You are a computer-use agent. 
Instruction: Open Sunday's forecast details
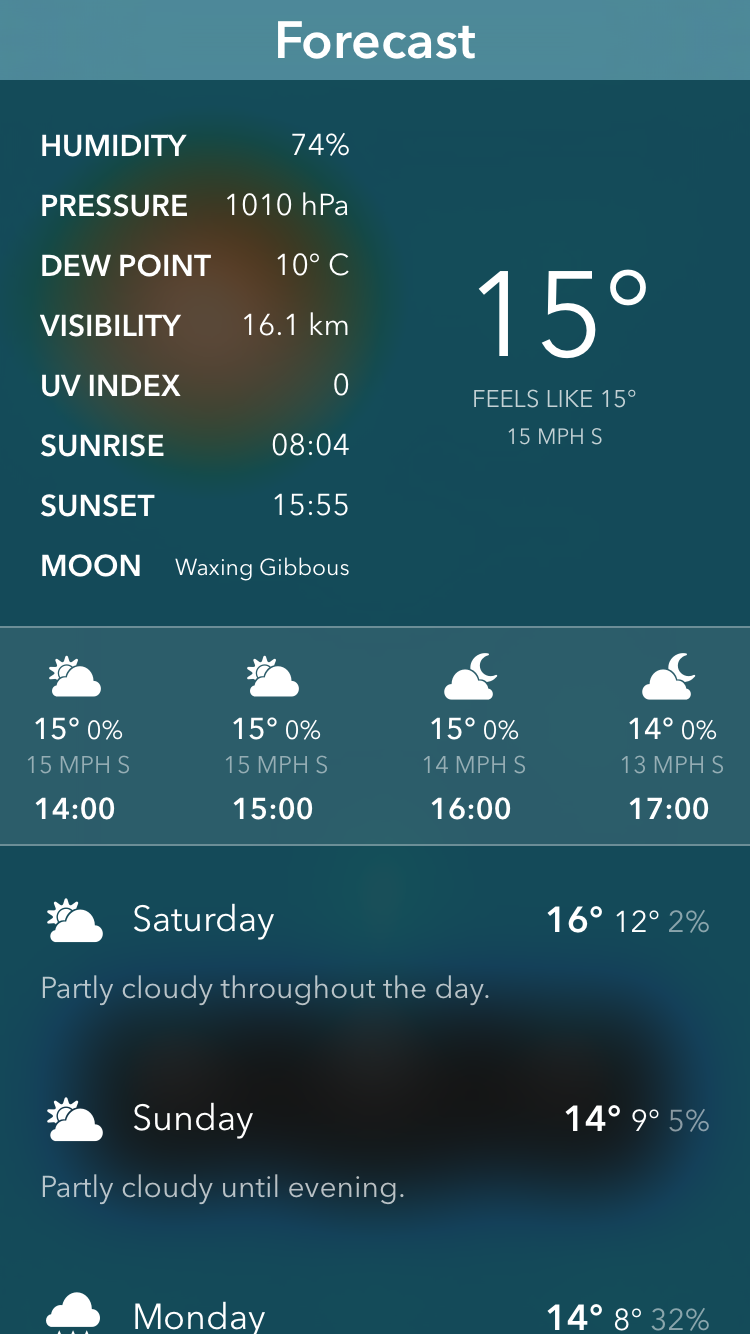pyautogui.click(x=375, y=1149)
